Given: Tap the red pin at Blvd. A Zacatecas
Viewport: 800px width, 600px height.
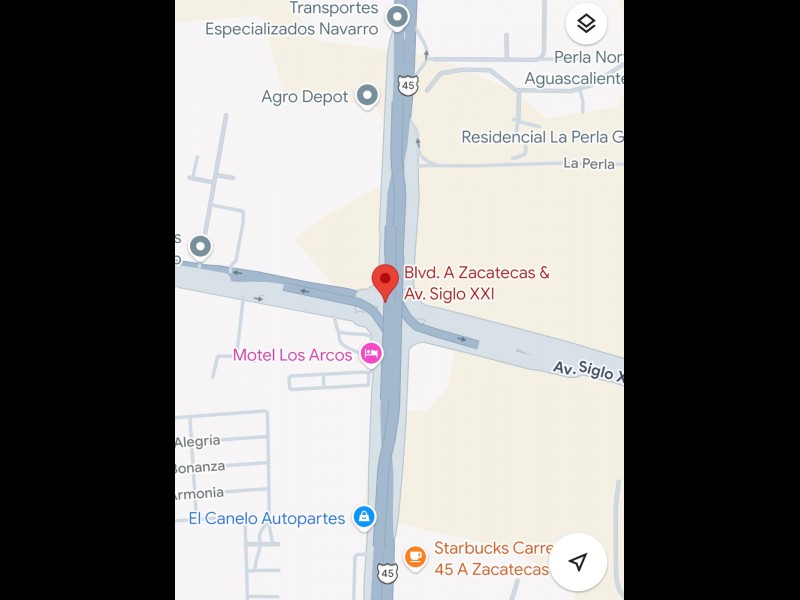Looking at the screenshot, I should (385, 280).
